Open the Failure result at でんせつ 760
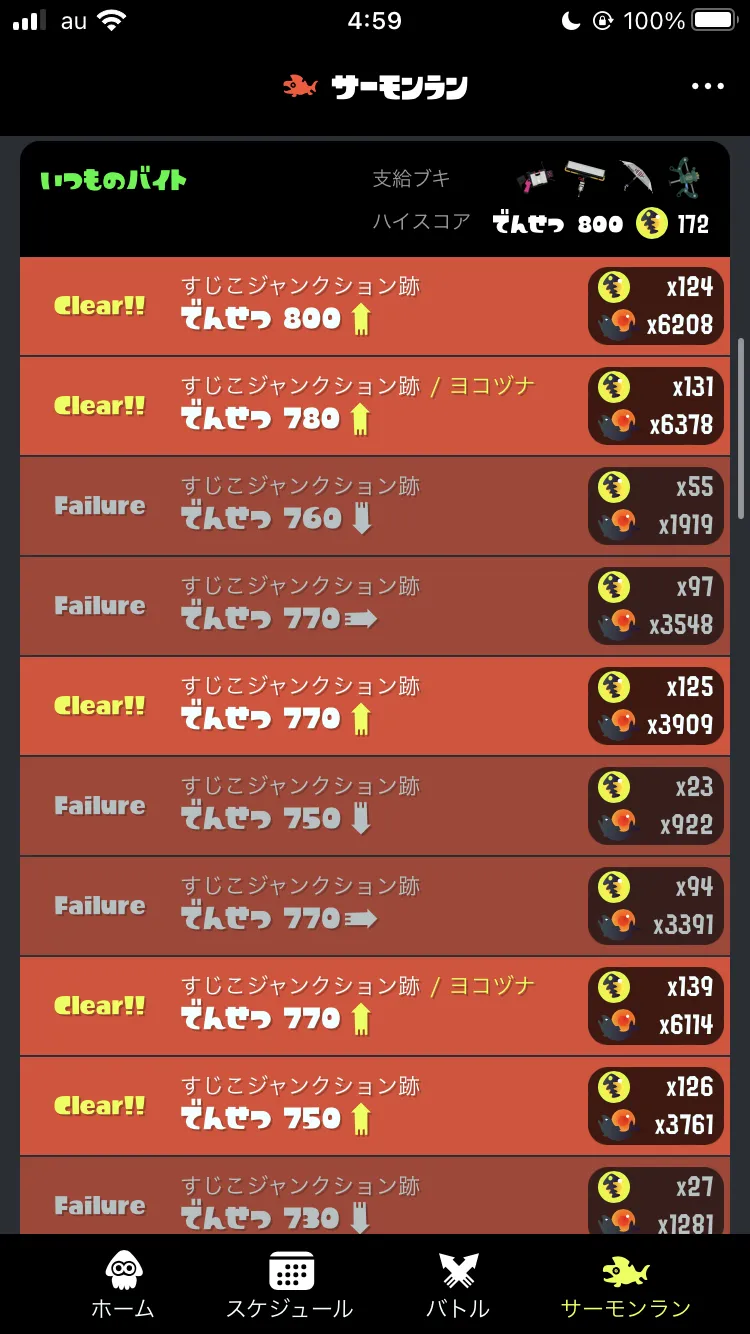The height and width of the screenshot is (1334, 750). [x=374, y=506]
